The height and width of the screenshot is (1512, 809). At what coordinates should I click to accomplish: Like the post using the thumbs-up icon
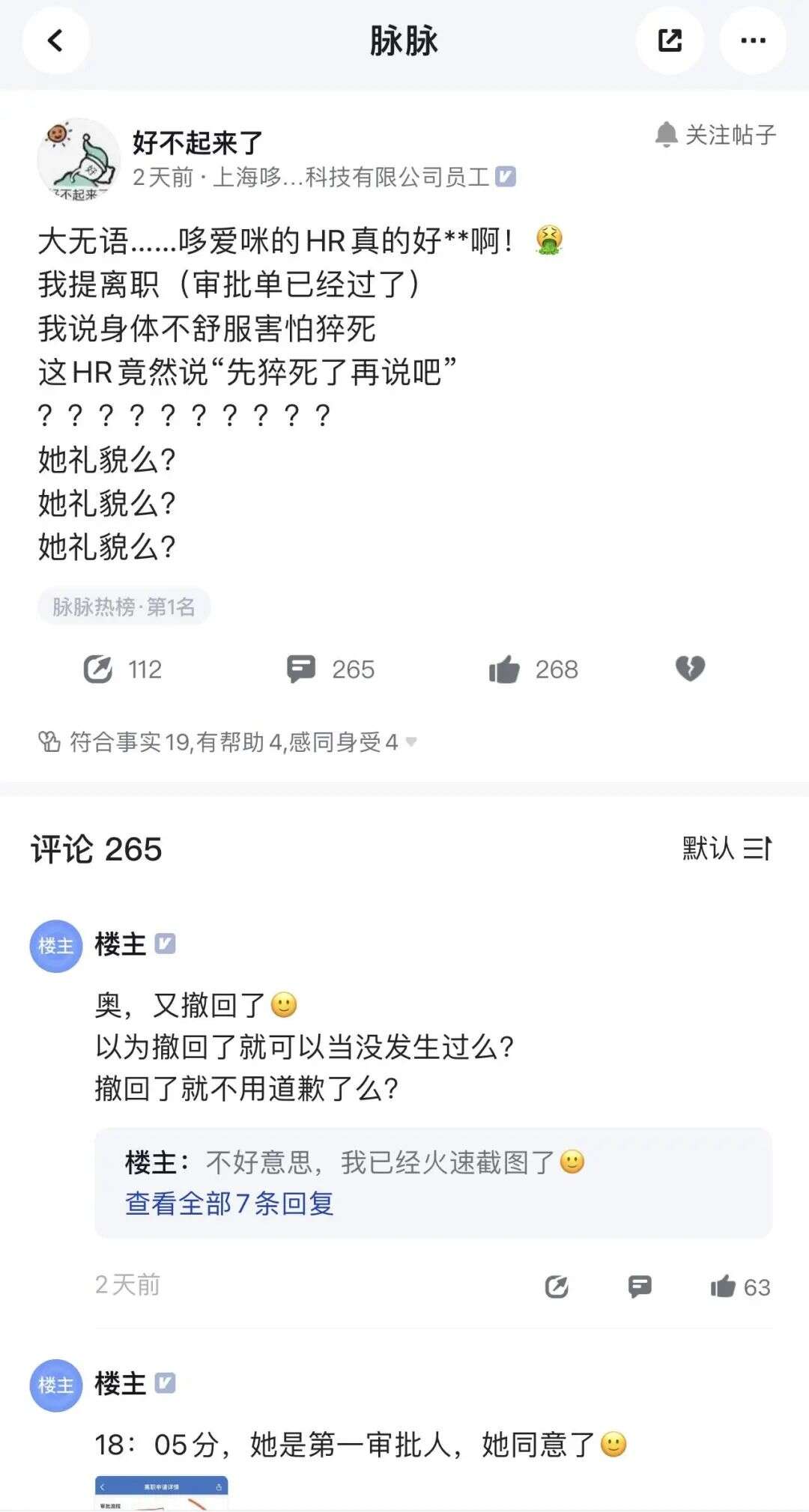tap(509, 669)
